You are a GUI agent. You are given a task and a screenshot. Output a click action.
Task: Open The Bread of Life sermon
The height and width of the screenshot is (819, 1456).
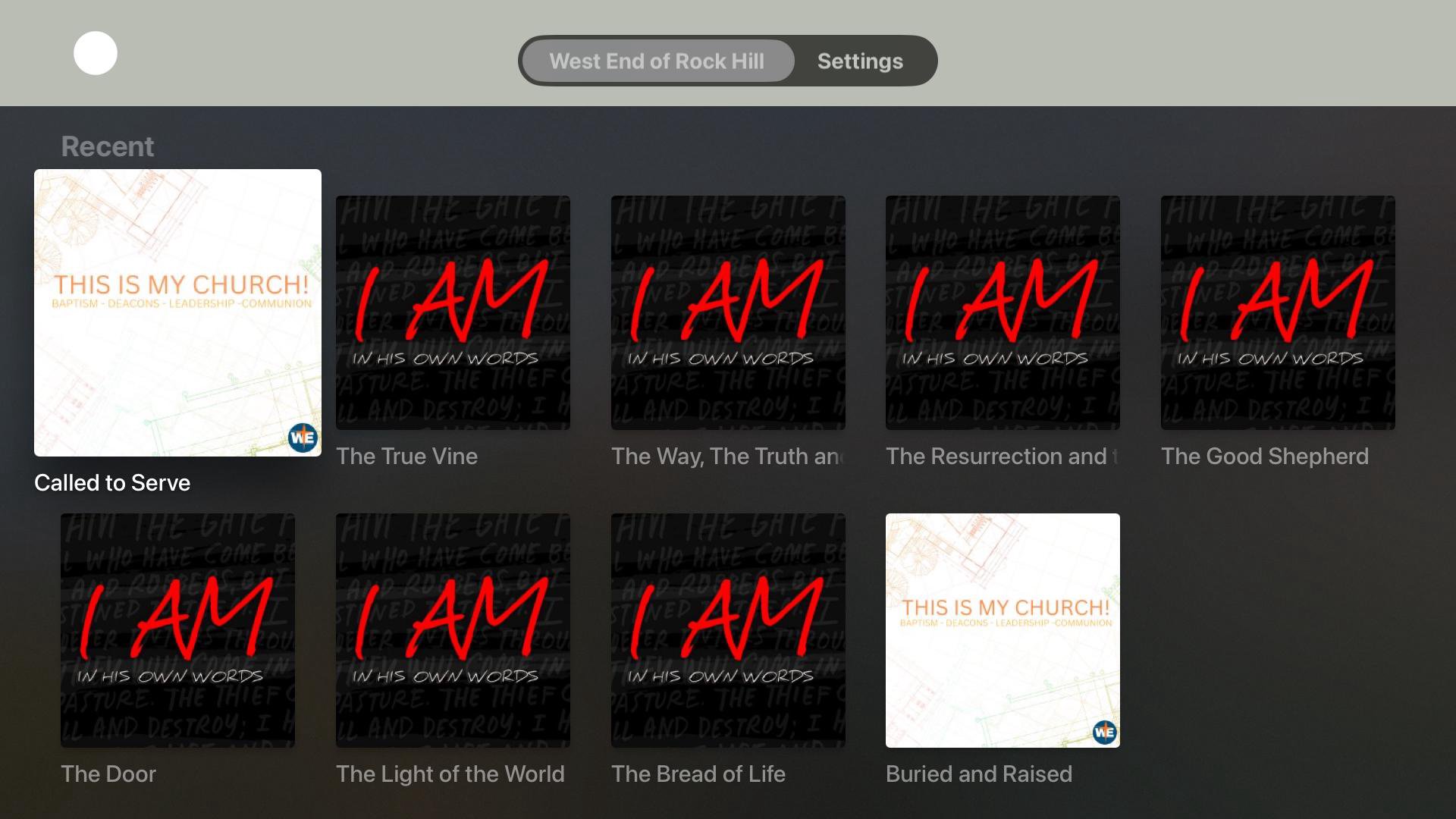[x=728, y=630]
